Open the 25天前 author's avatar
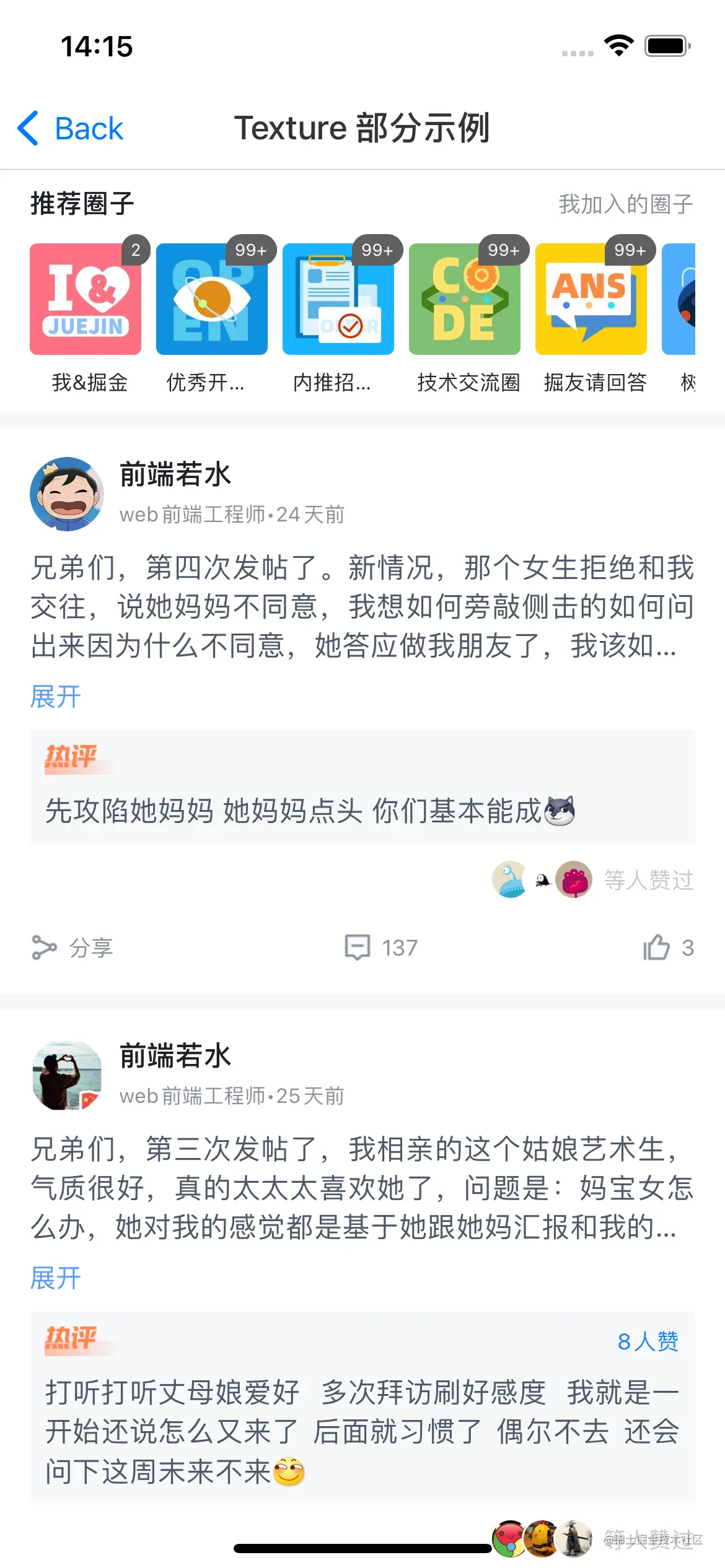 pyautogui.click(x=67, y=1076)
